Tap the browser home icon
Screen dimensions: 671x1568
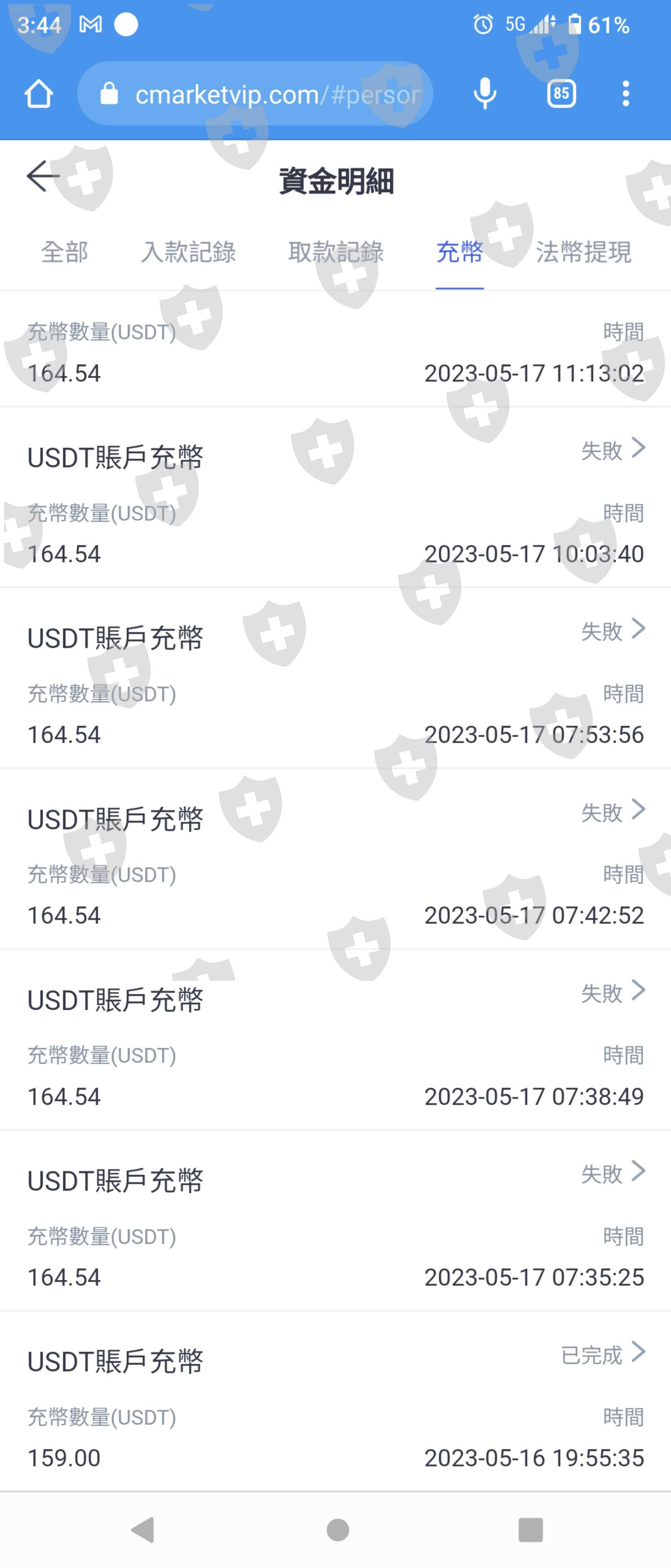coord(38,94)
